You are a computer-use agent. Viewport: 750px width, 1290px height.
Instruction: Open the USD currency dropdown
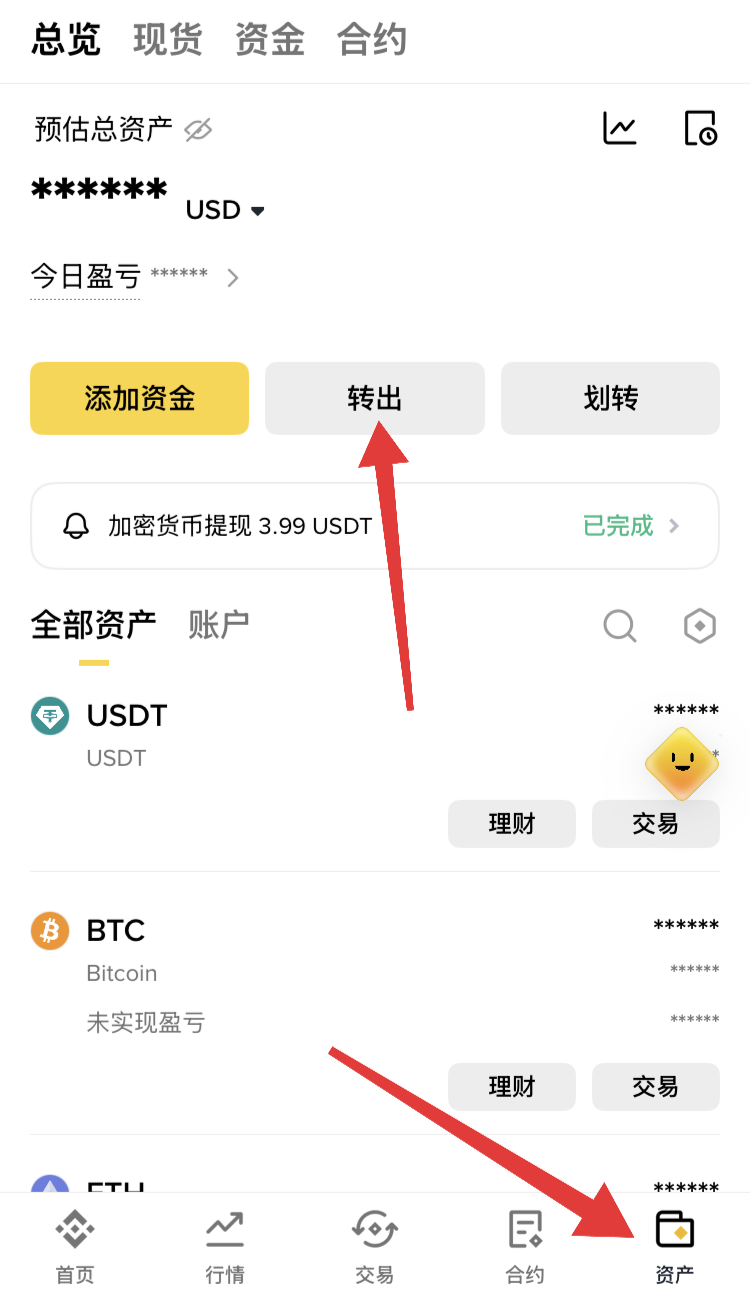(225, 210)
